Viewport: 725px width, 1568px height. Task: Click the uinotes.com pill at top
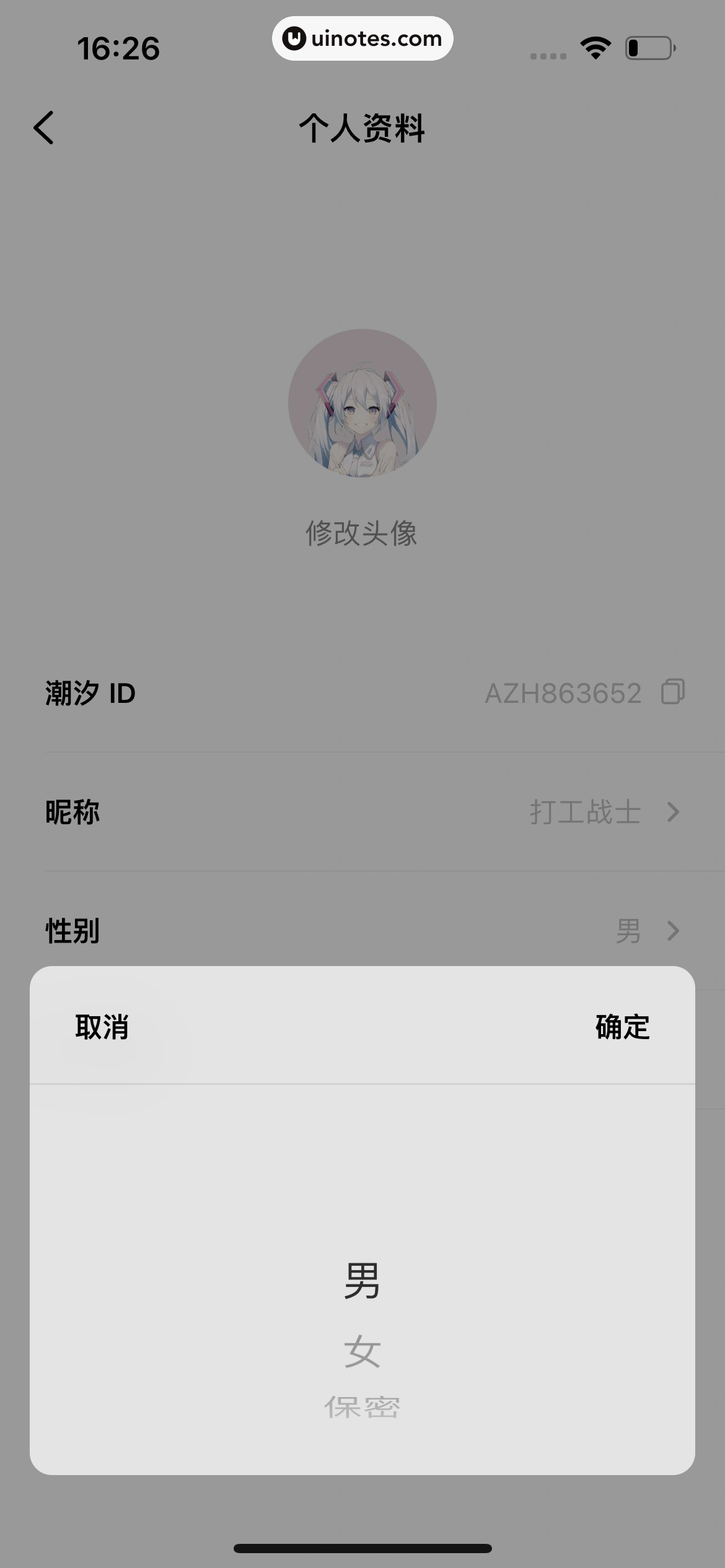(362, 38)
